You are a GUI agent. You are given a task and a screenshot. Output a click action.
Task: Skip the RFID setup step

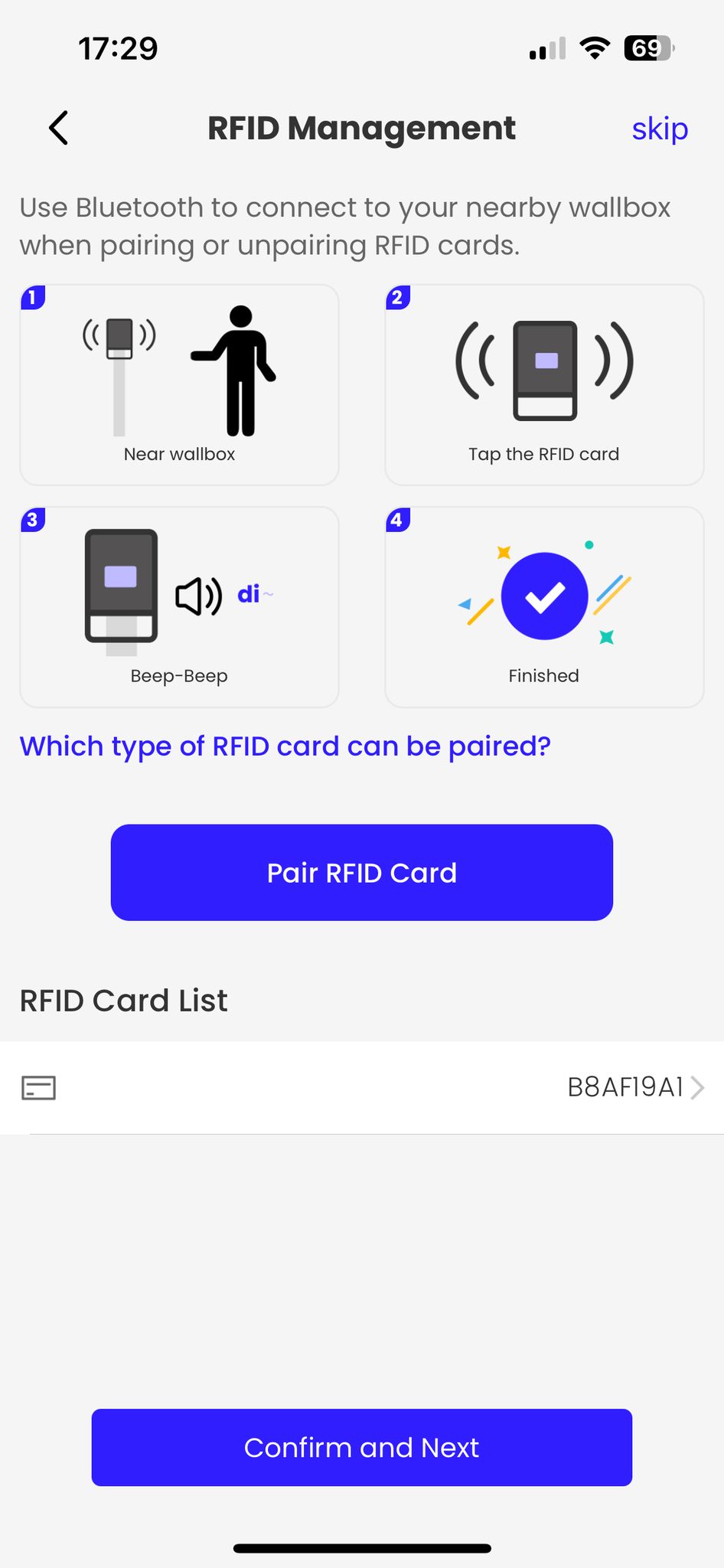click(x=659, y=129)
